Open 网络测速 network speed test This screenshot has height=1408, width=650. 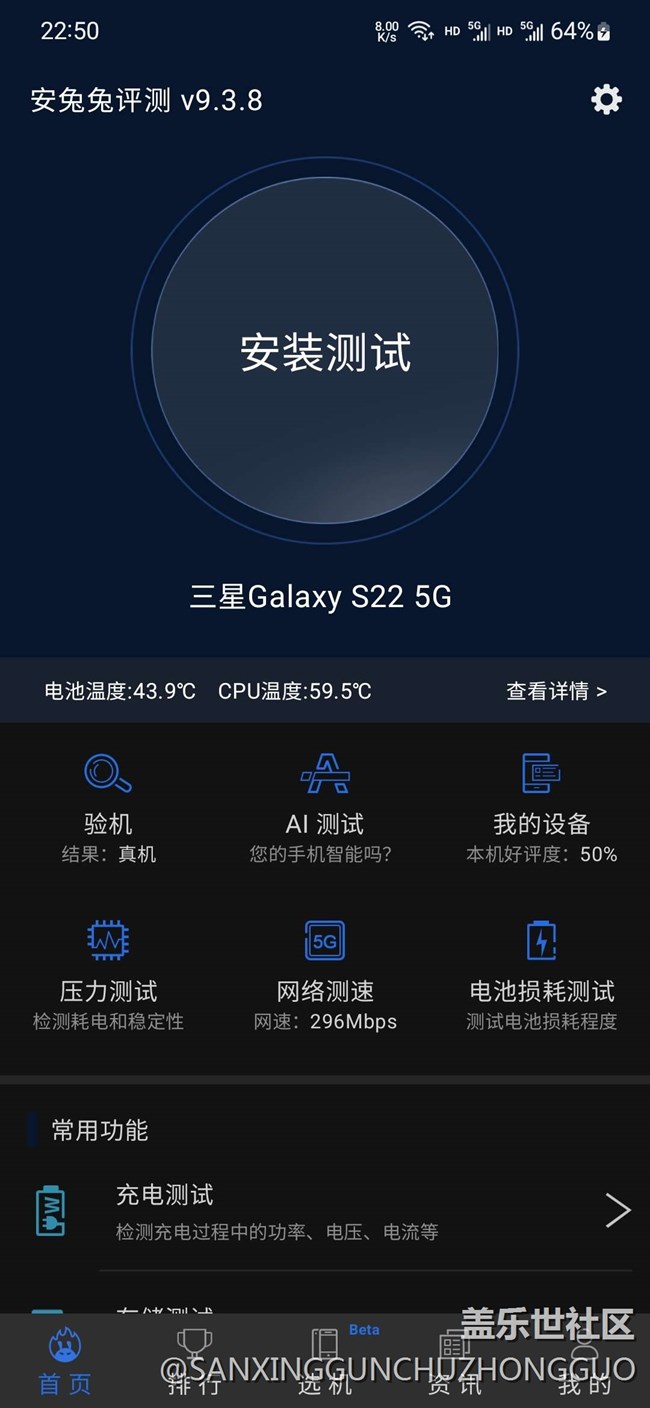tap(325, 975)
